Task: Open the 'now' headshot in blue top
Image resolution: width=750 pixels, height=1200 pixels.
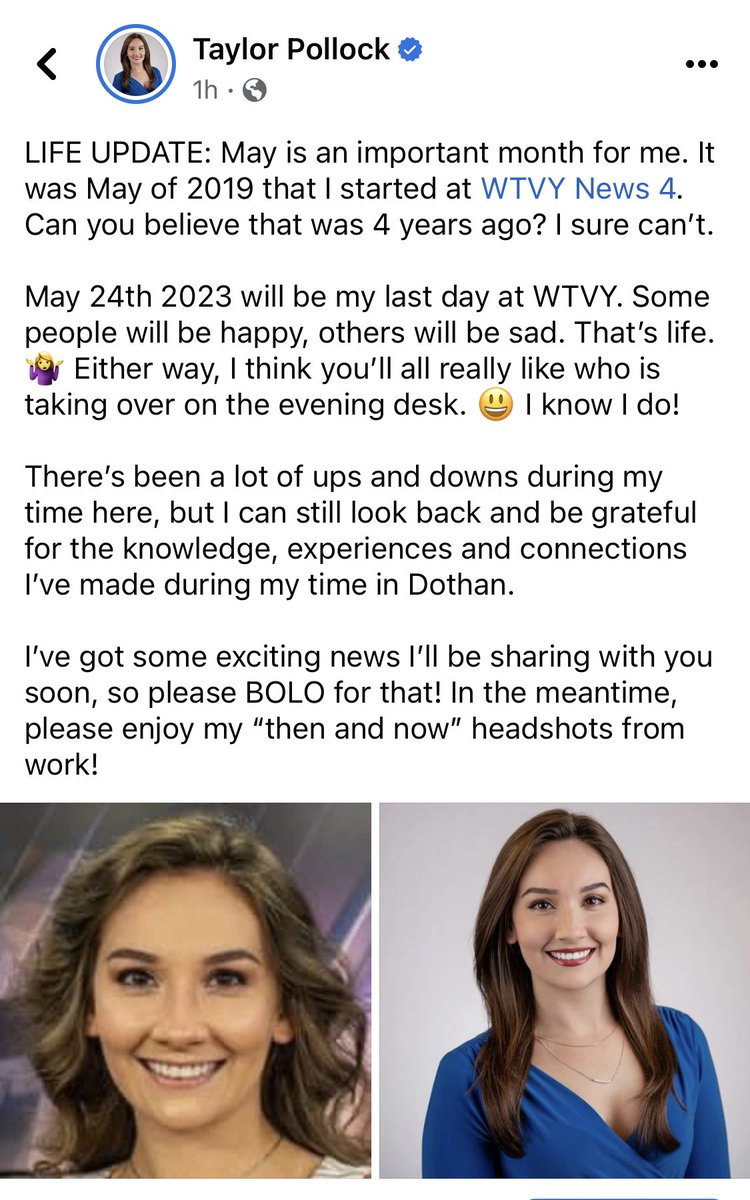Action: point(564,989)
